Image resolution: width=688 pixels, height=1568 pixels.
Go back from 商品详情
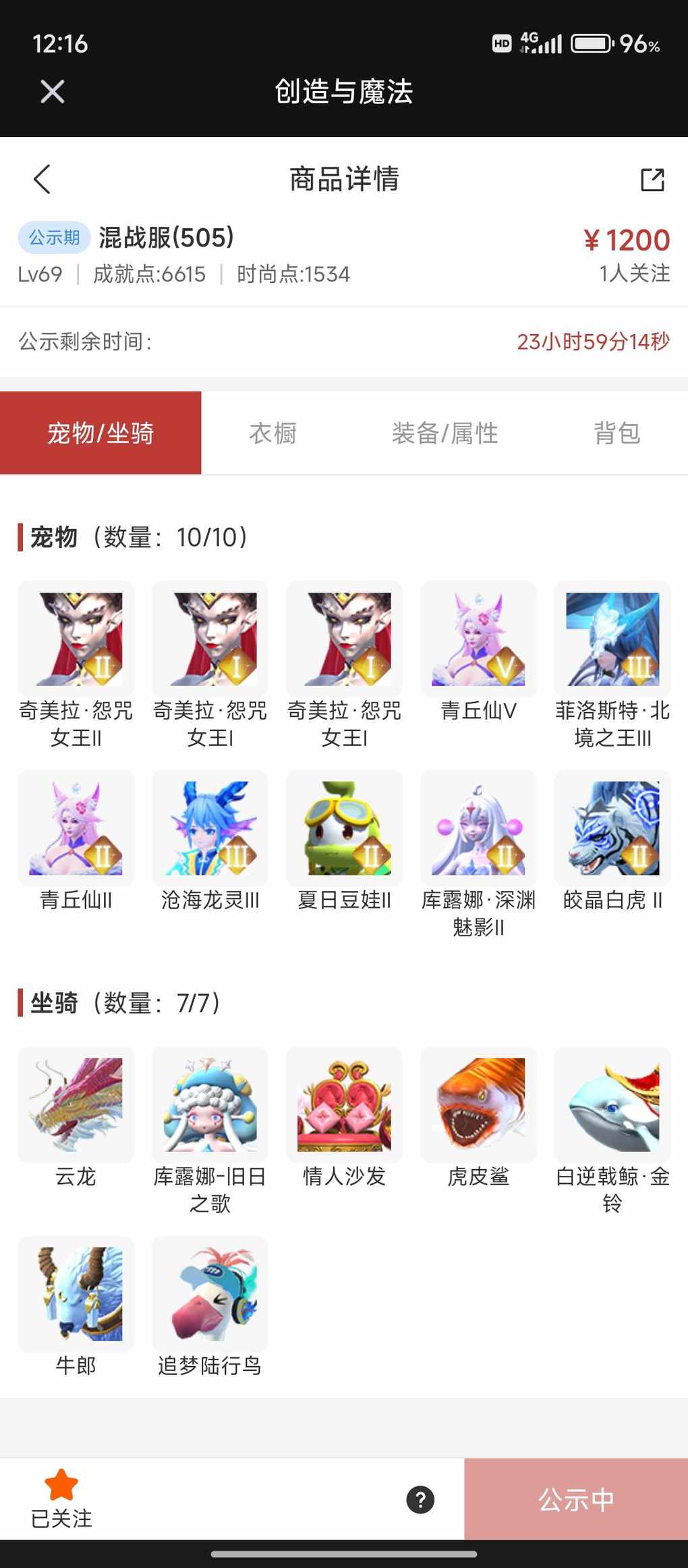tap(42, 180)
